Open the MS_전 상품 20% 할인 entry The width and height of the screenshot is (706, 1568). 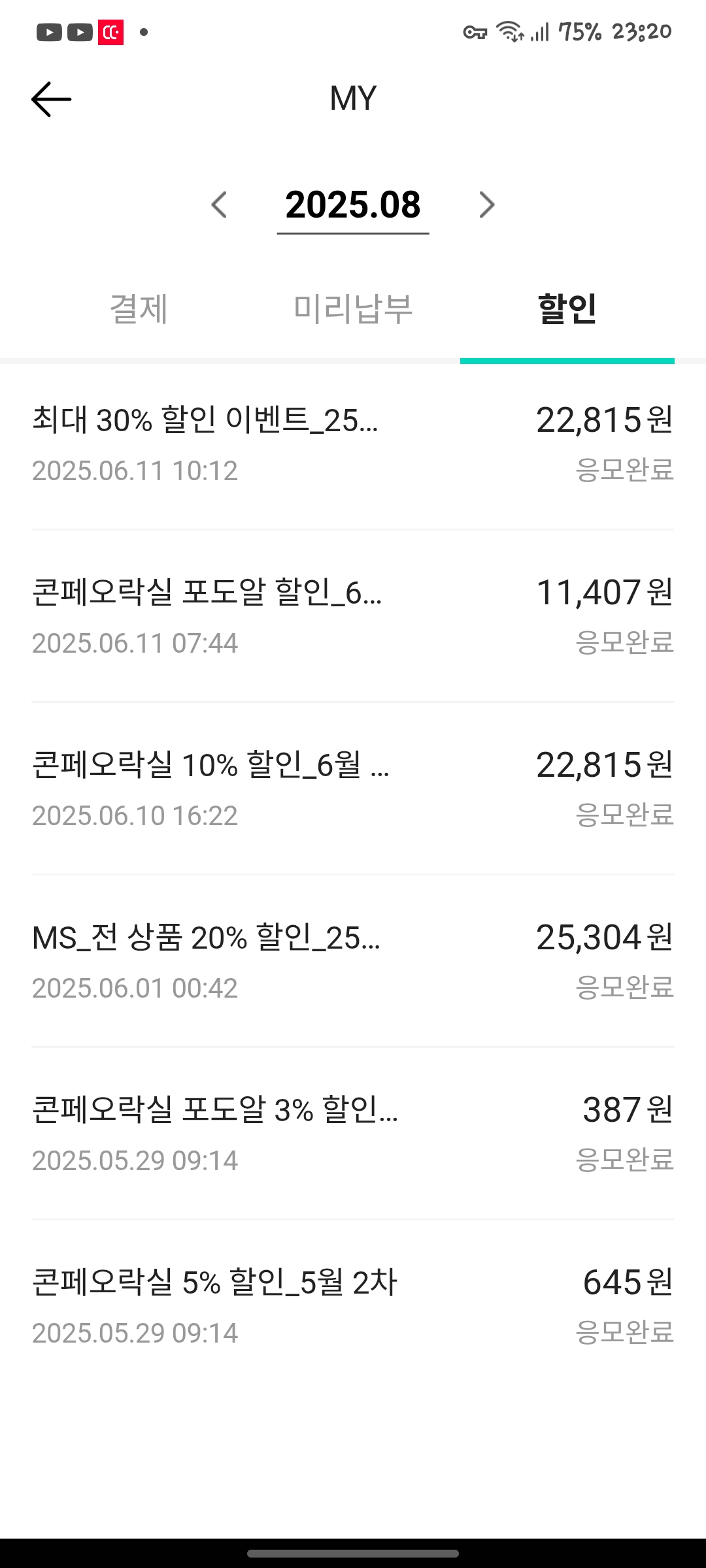point(353,962)
